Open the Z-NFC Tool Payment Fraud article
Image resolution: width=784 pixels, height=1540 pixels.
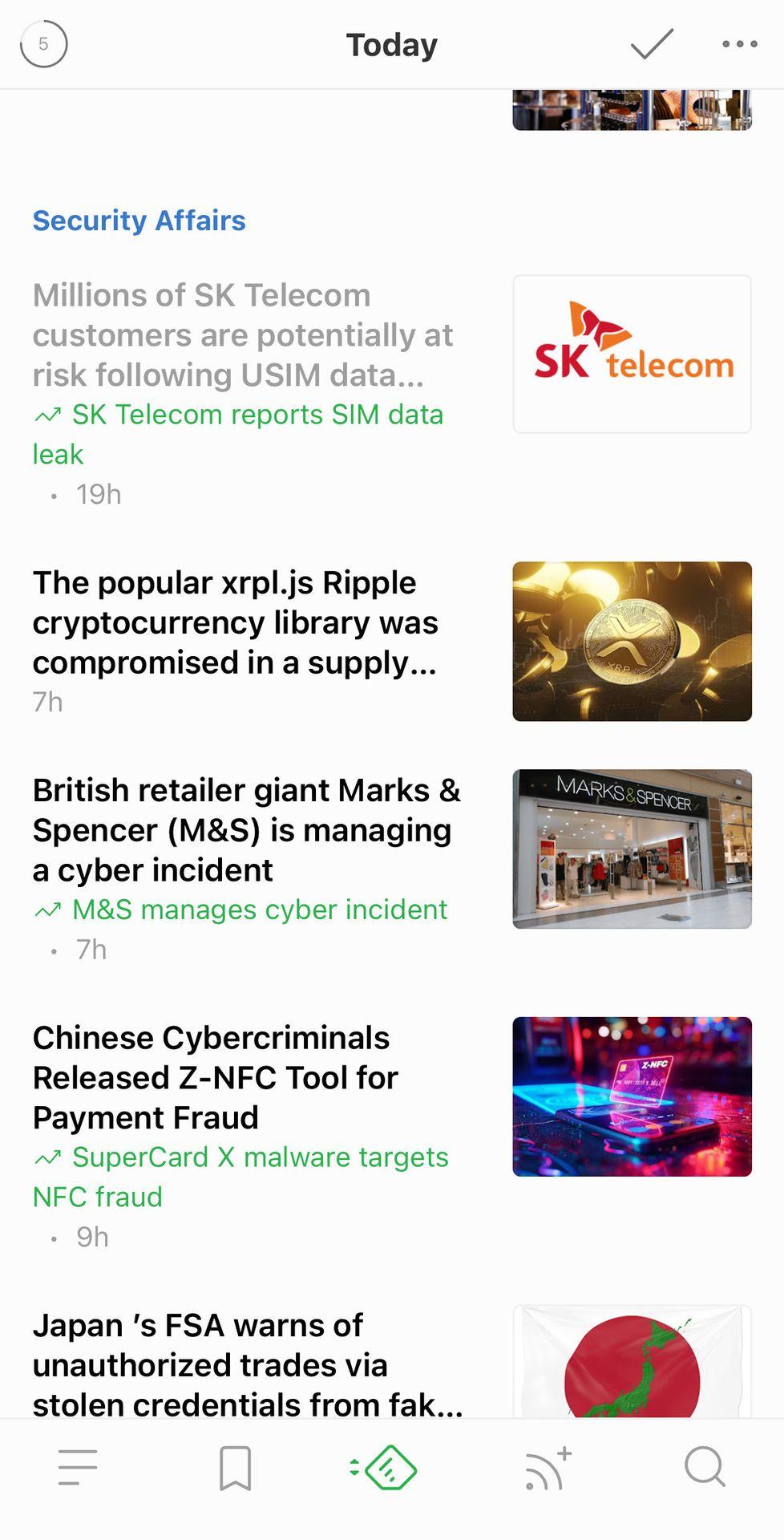pos(215,1077)
